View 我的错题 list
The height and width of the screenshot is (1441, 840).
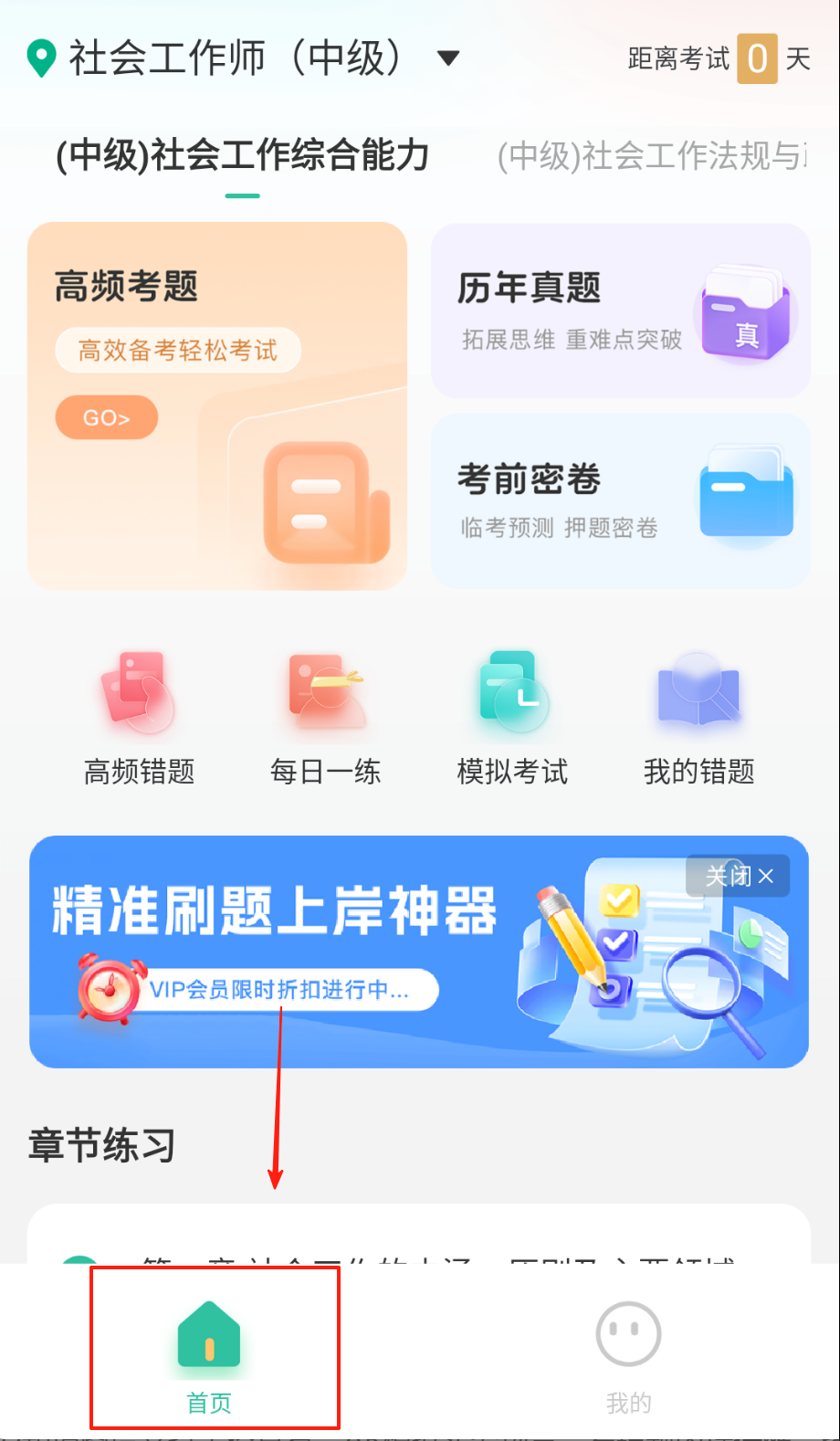(x=698, y=718)
